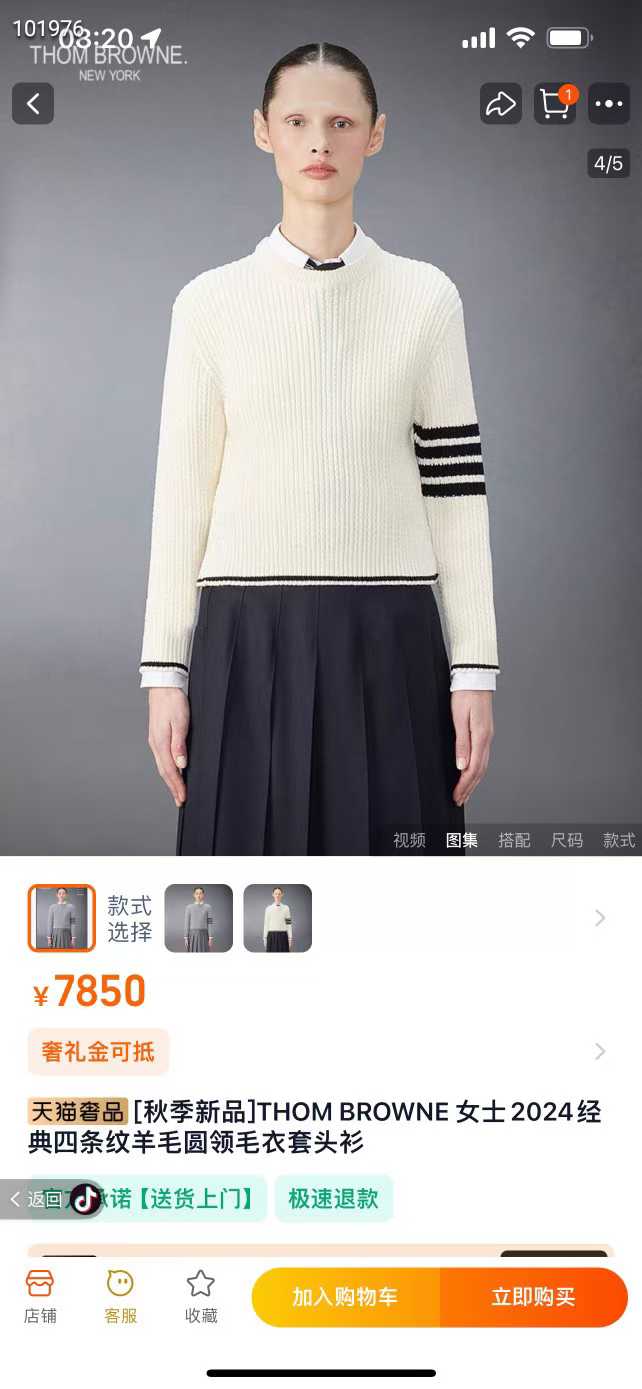Viewport: 642px width, 1389px height.
Task: Select the white sweater style thumbnail
Action: [278, 918]
